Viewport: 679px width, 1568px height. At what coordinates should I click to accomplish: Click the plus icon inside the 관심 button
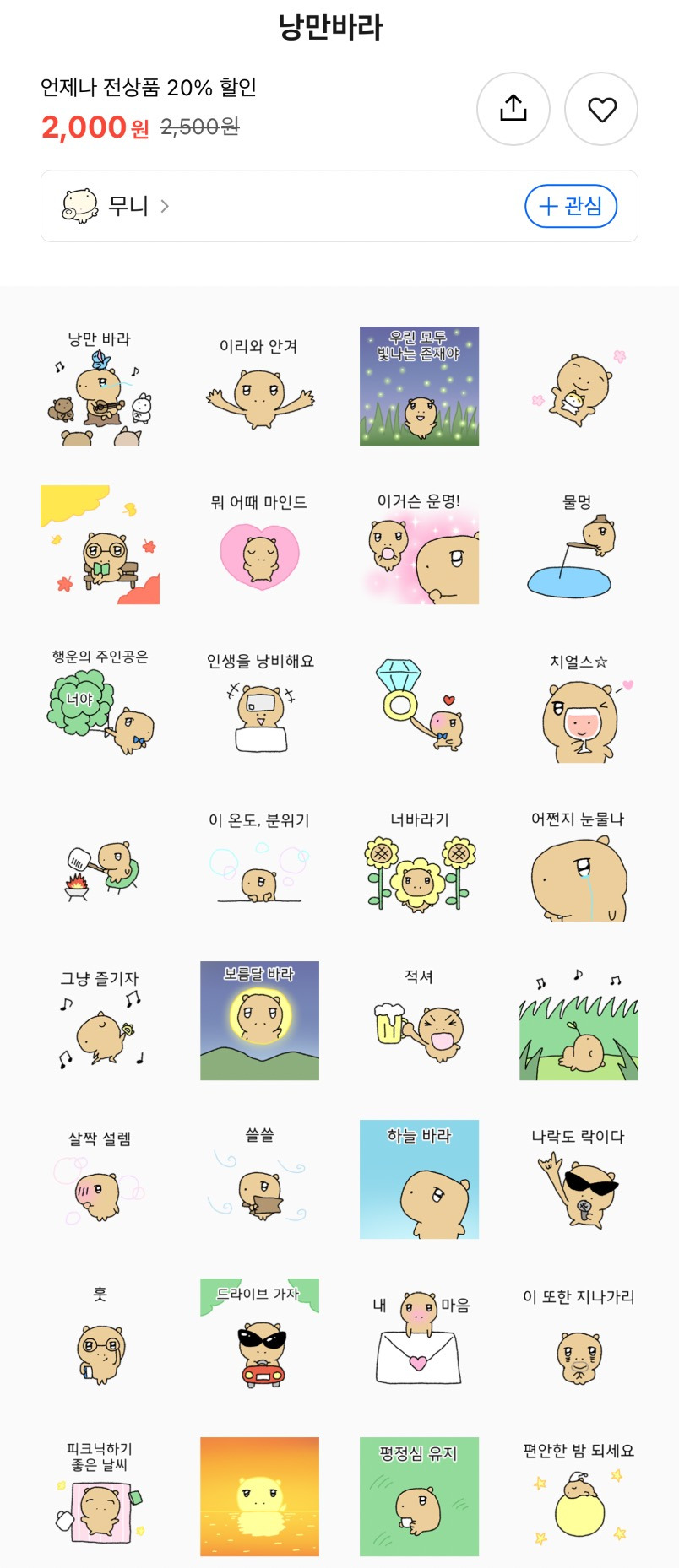pos(549,205)
